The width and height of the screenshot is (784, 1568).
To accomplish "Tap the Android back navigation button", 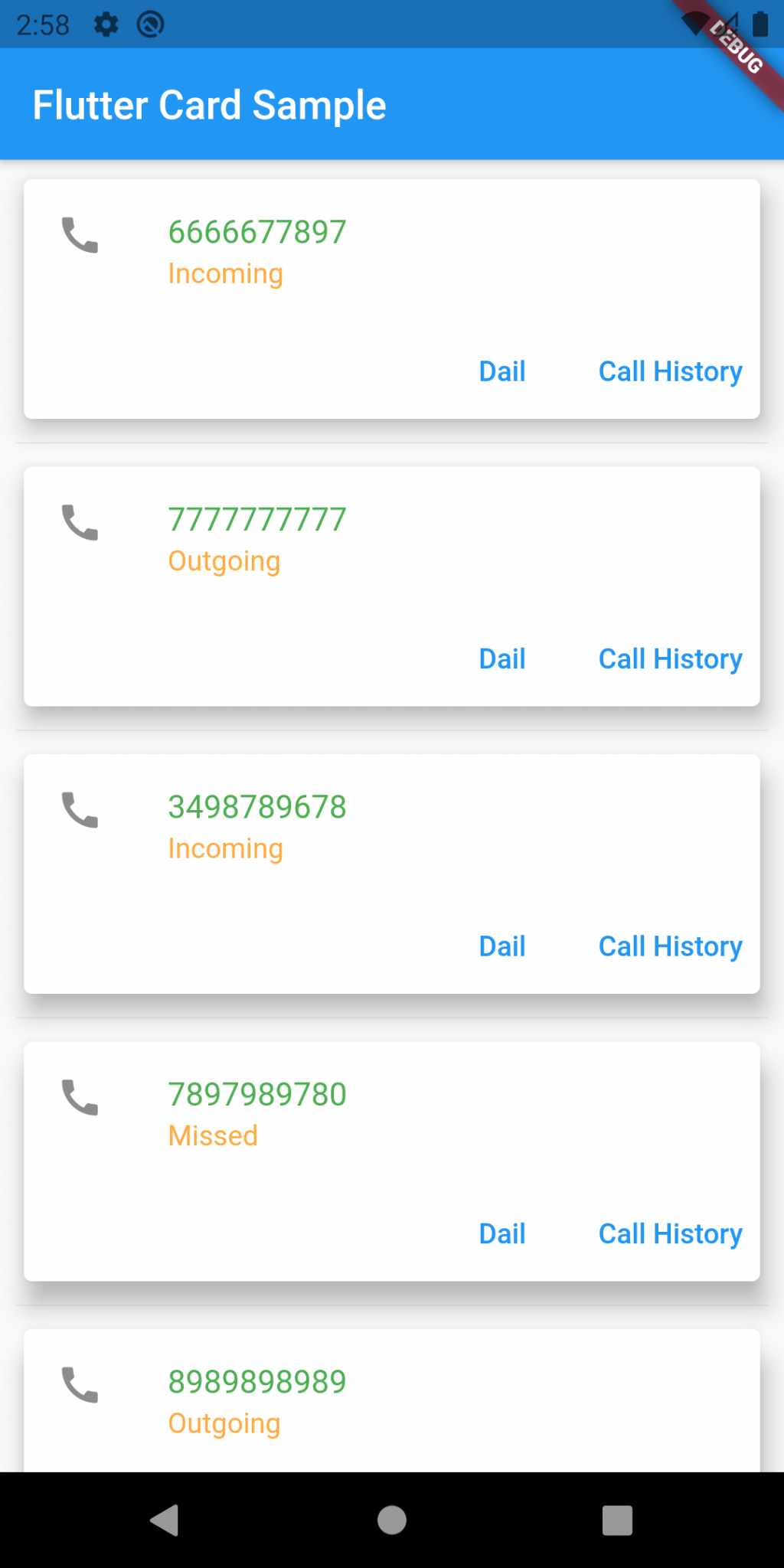I will click(165, 1521).
